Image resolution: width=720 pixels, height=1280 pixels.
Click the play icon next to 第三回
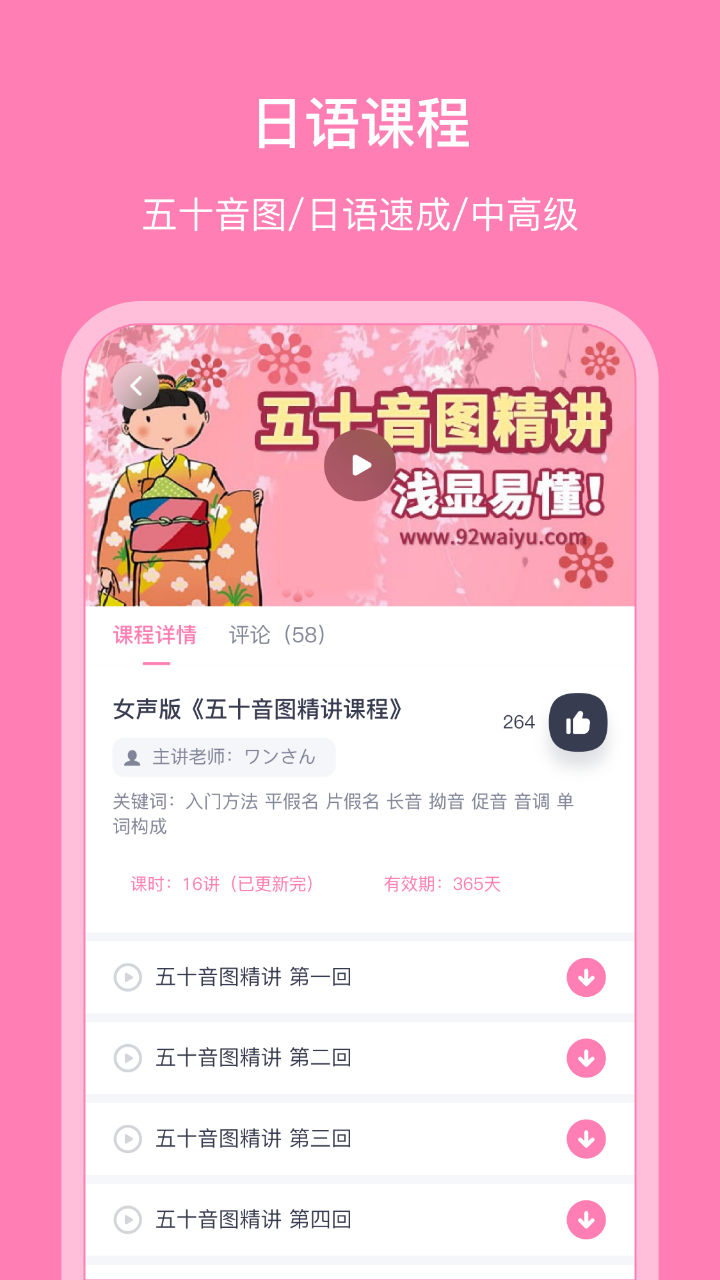(x=126, y=1139)
